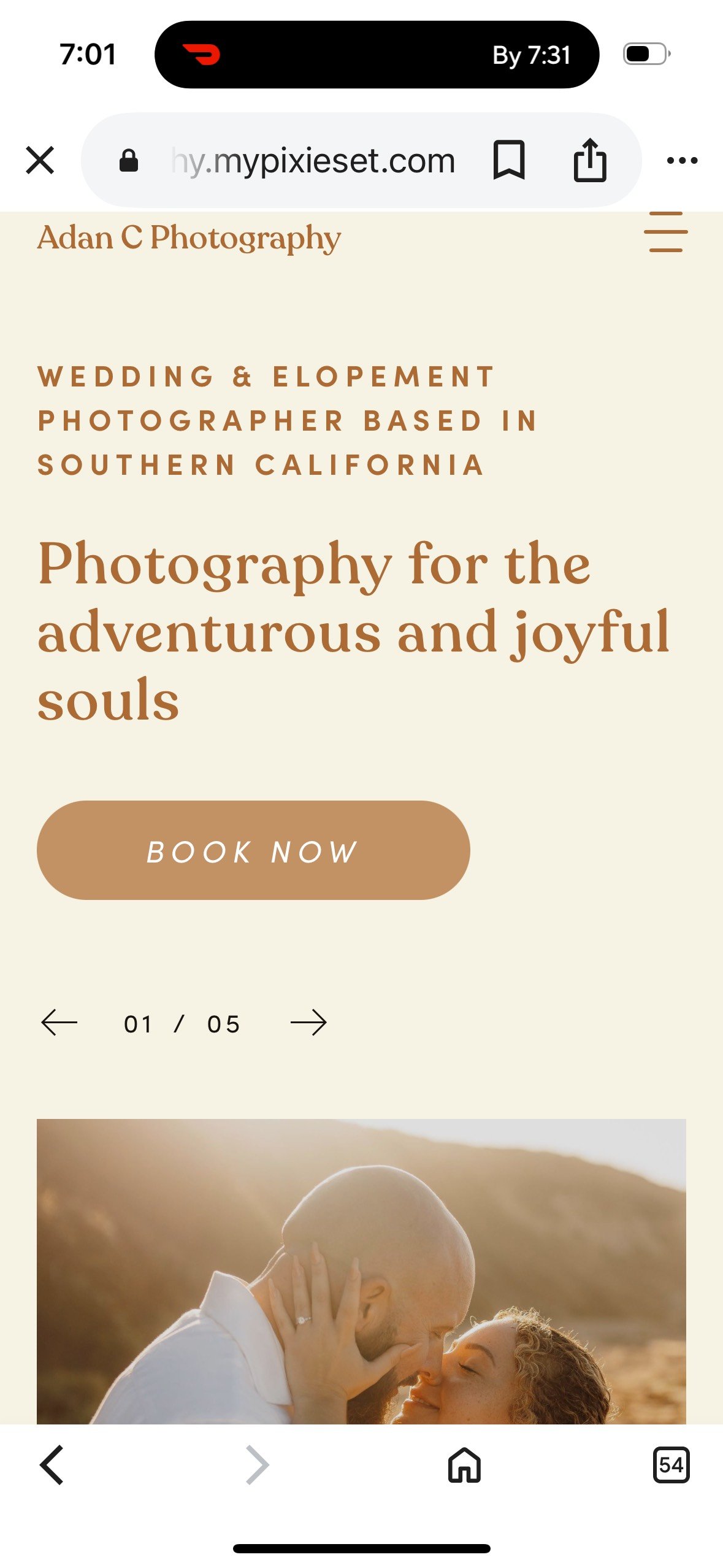Open the site hamburger menu
Screen dimensions: 723x1568
pyautogui.click(x=665, y=233)
